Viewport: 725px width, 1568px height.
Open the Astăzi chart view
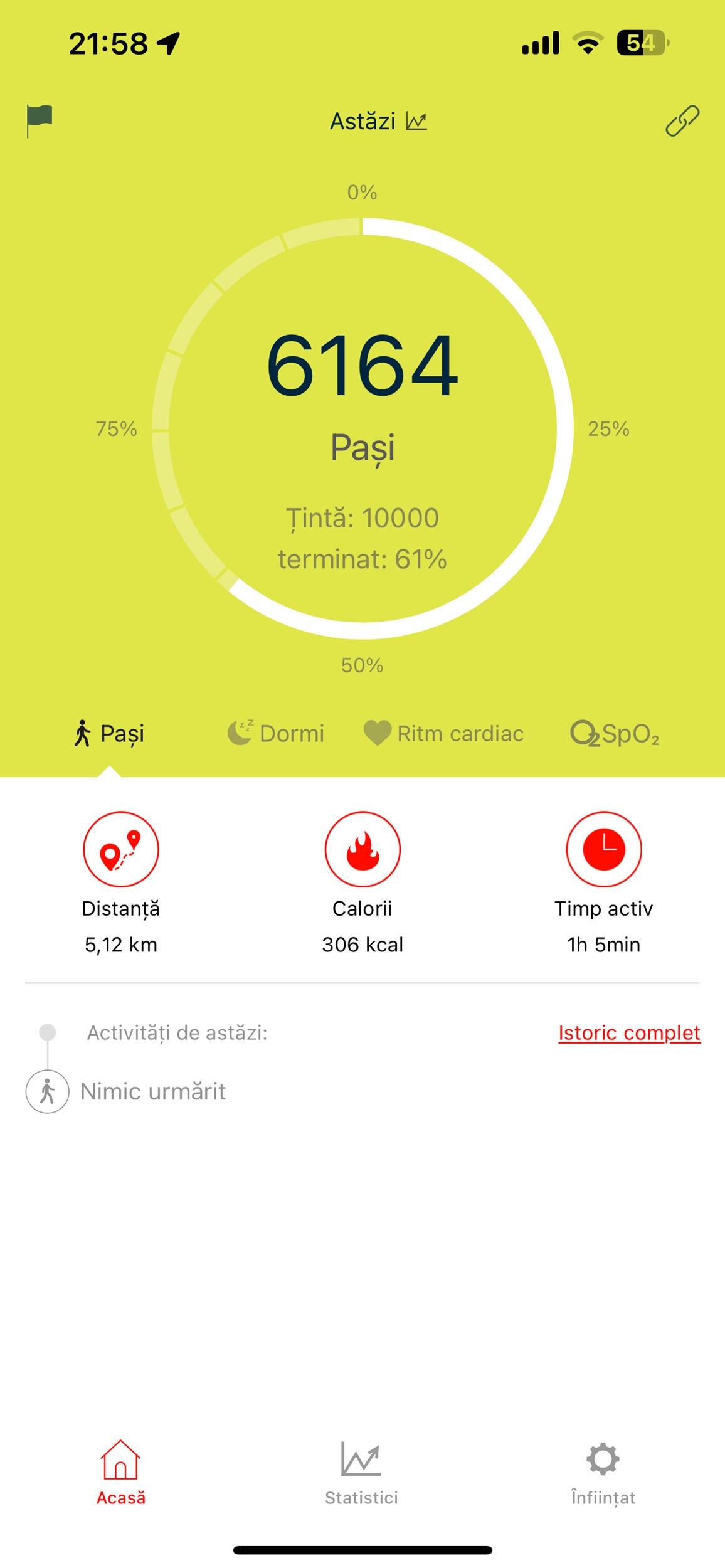tap(378, 121)
